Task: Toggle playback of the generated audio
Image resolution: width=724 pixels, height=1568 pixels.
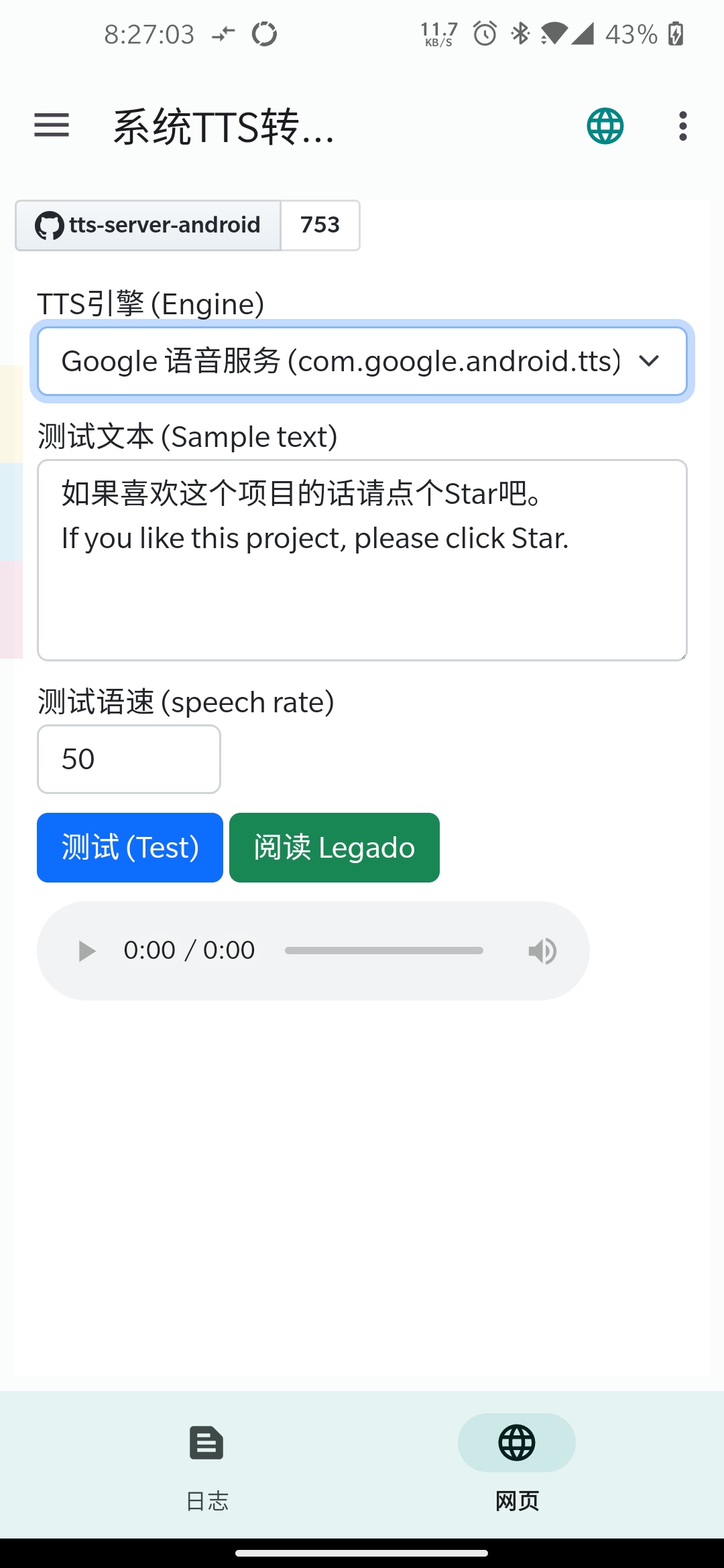Action: [86, 950]
